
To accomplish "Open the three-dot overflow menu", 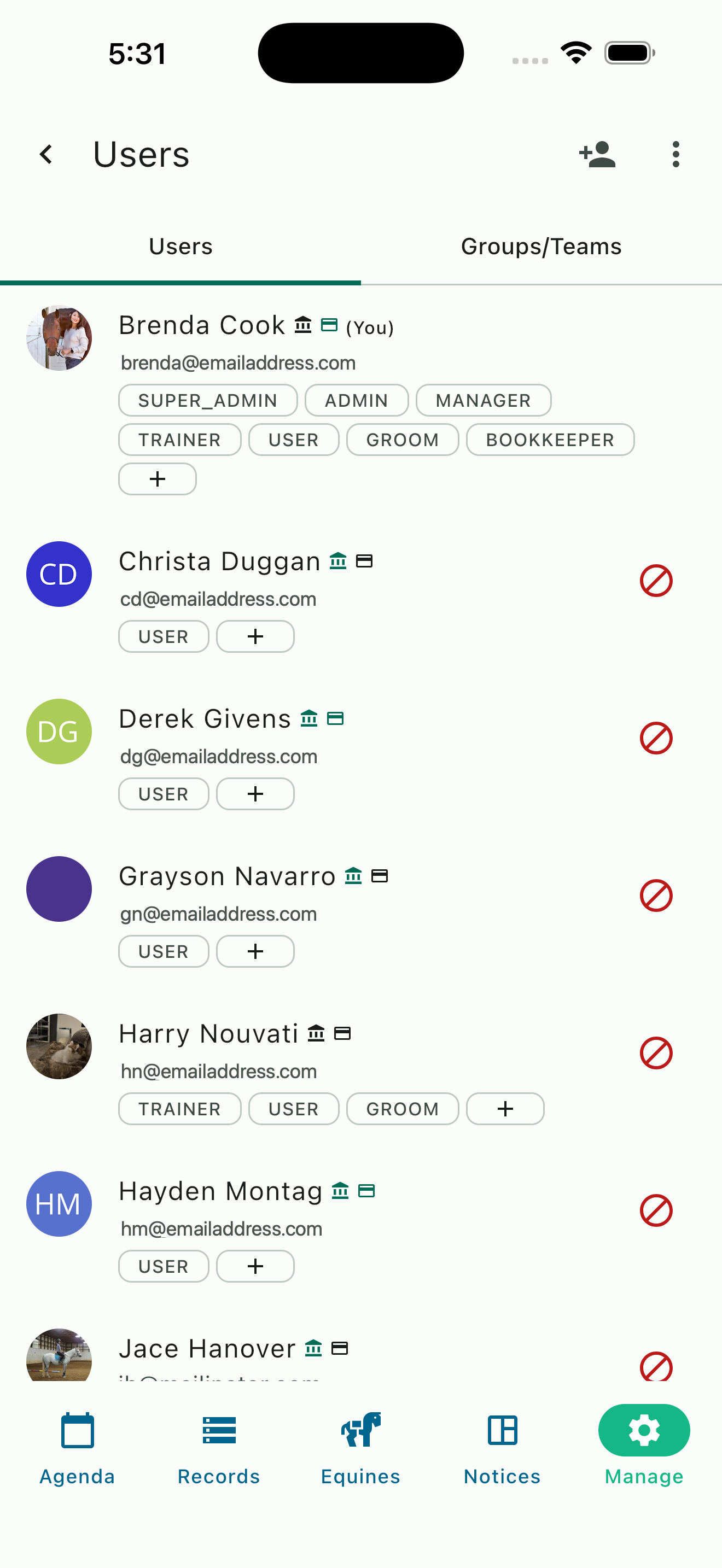I will [676, 154].
